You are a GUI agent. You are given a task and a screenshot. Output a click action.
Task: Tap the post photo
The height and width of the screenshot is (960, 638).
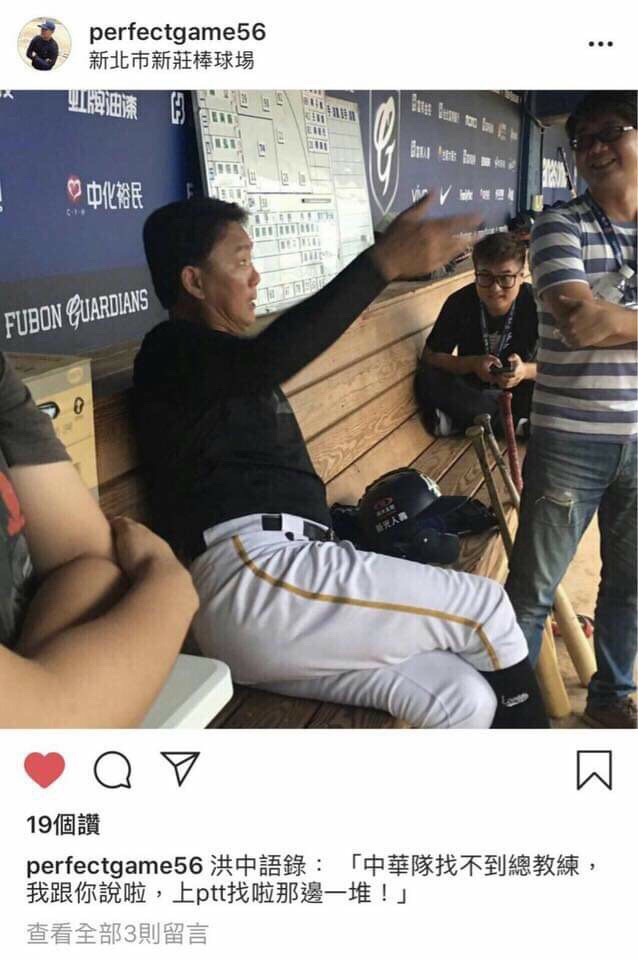click(319, 408)
